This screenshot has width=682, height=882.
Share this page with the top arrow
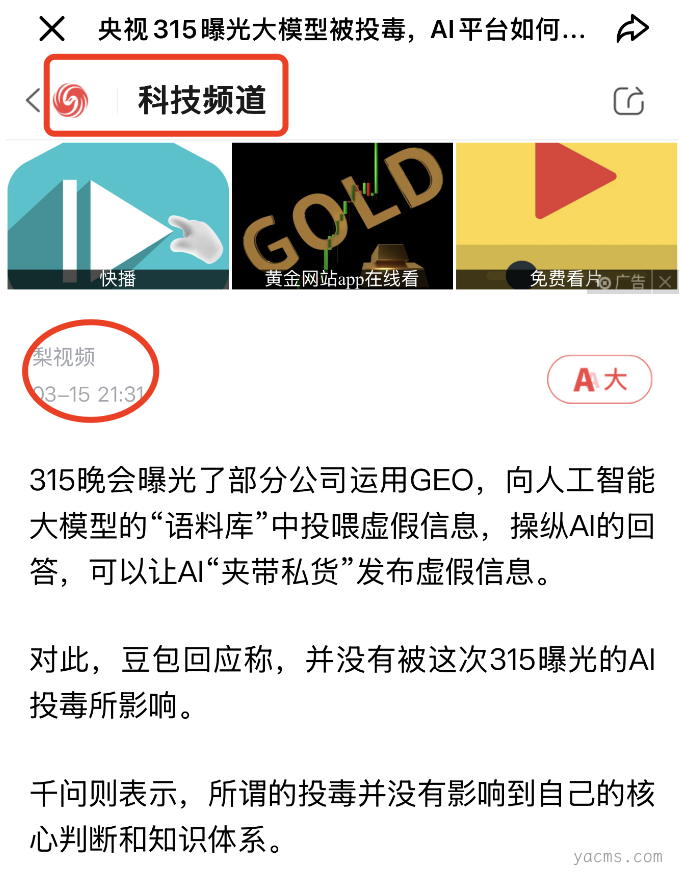[633, 30]
